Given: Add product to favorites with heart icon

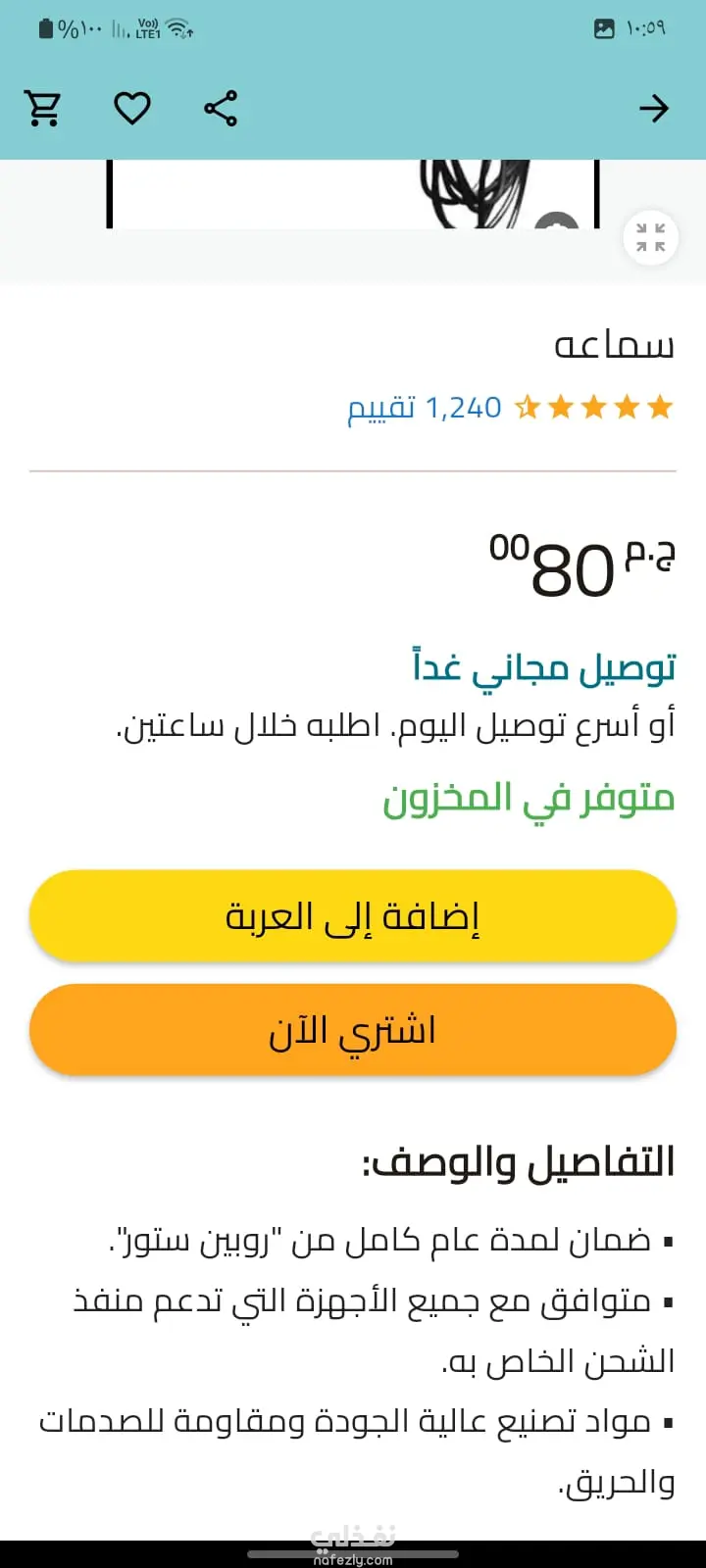Looking at the screenshot, I should click(132, 108).
